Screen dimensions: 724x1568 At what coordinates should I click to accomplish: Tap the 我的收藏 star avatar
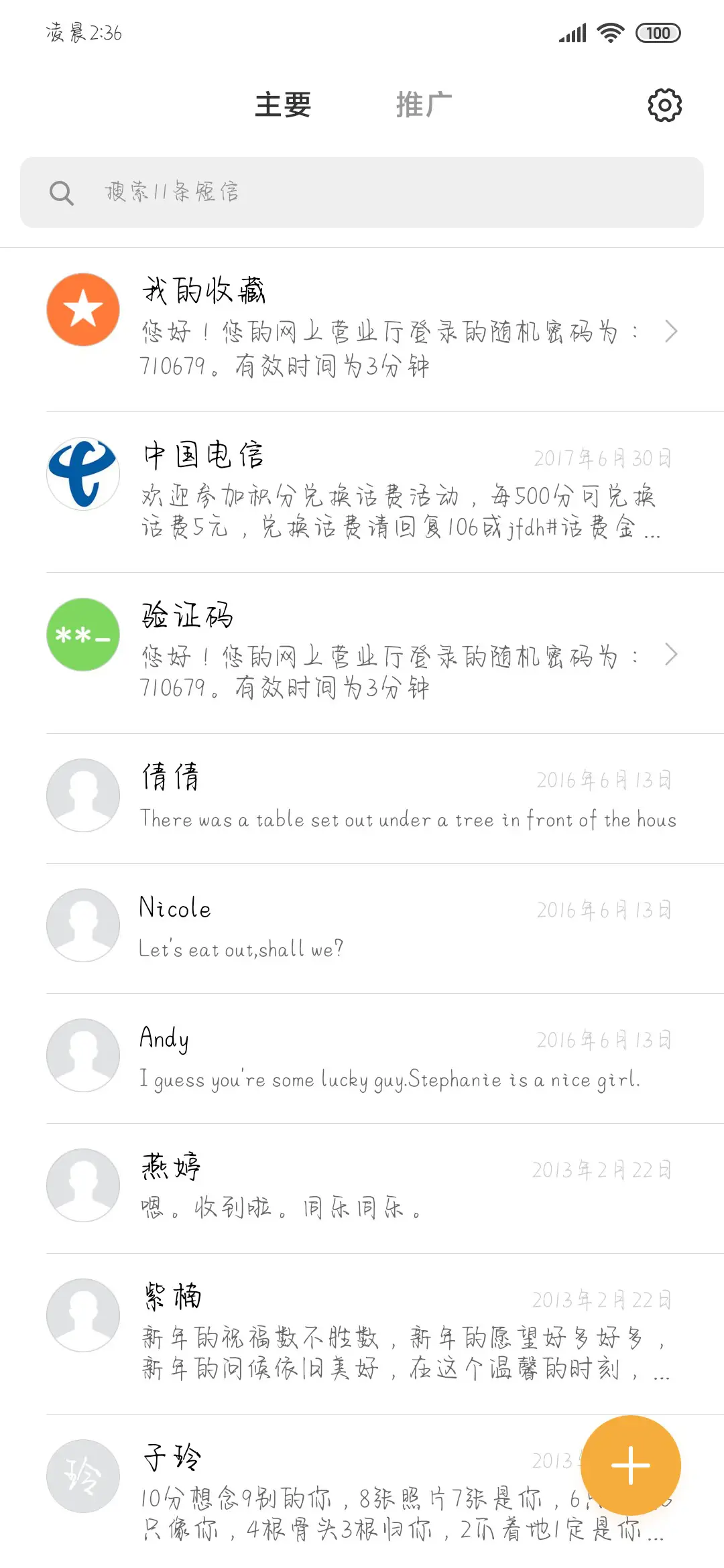point(82,309)
